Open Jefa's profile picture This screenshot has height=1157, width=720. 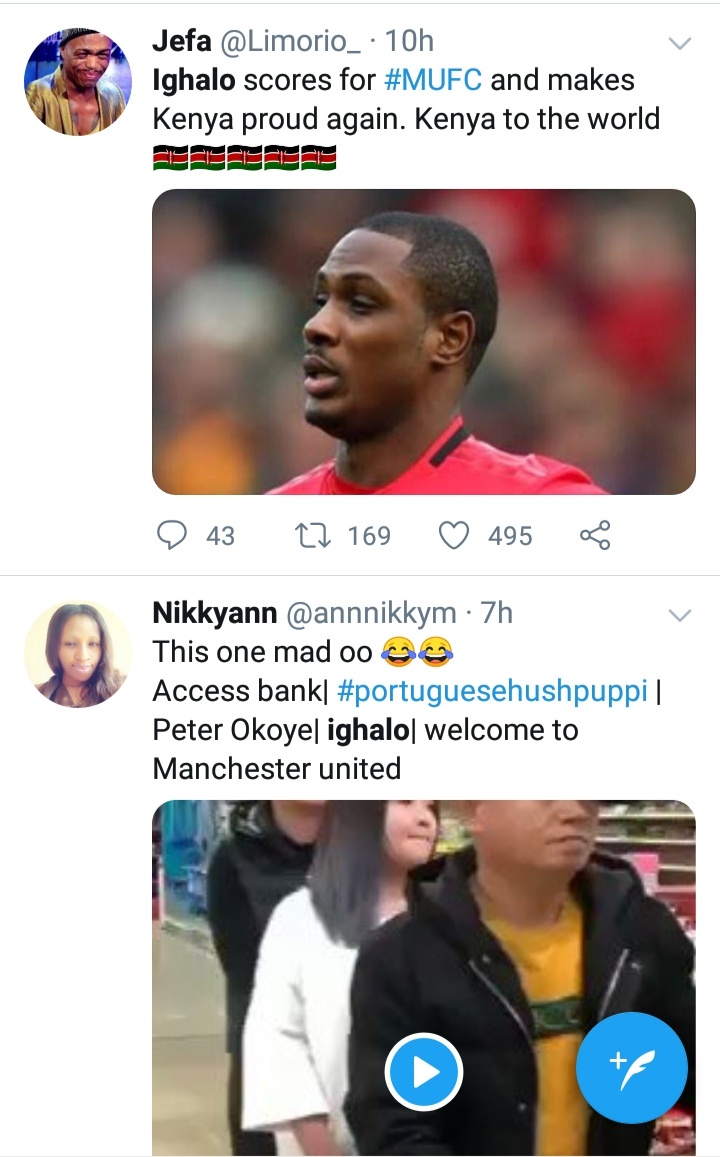point(77,82)
